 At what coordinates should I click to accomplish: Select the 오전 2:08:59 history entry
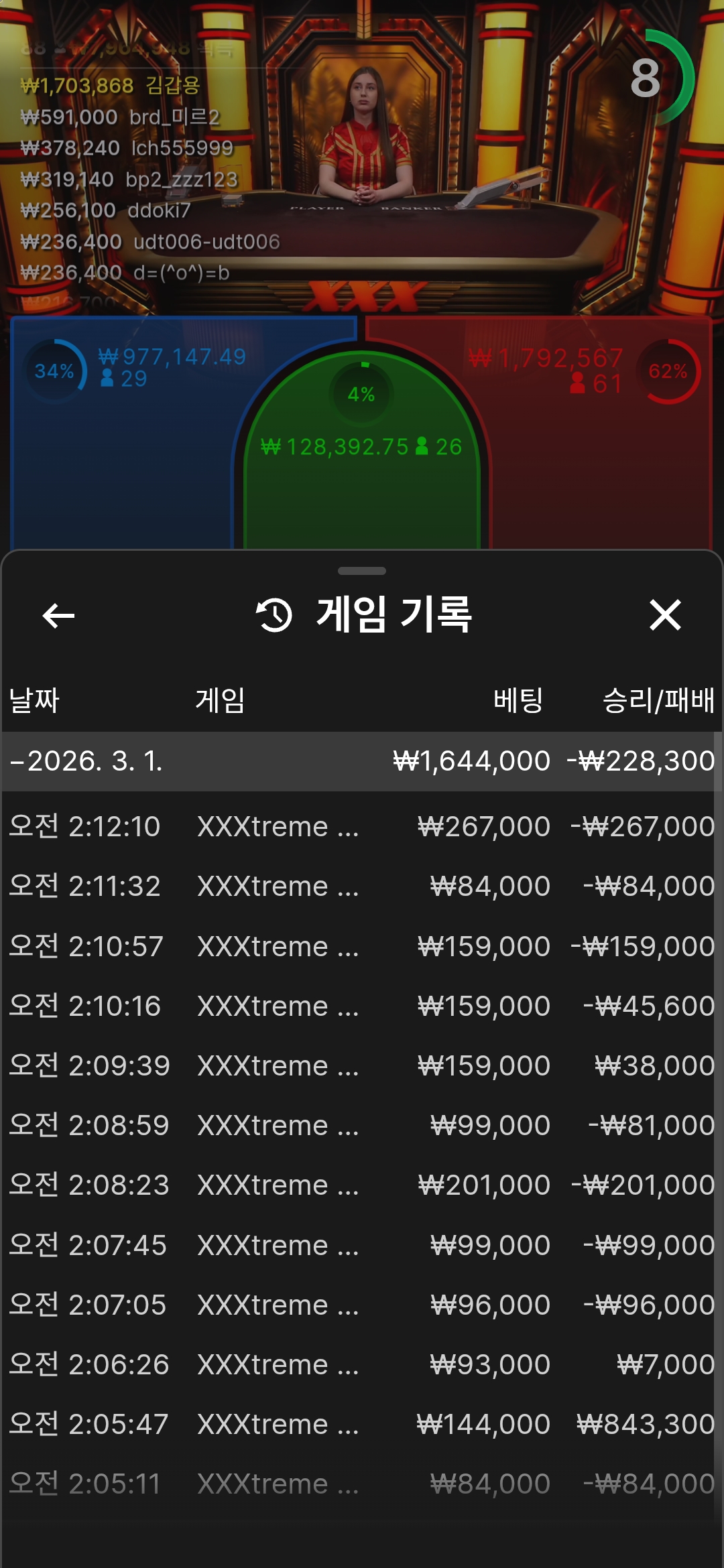pyautogui.click(x=362, y=1125)
